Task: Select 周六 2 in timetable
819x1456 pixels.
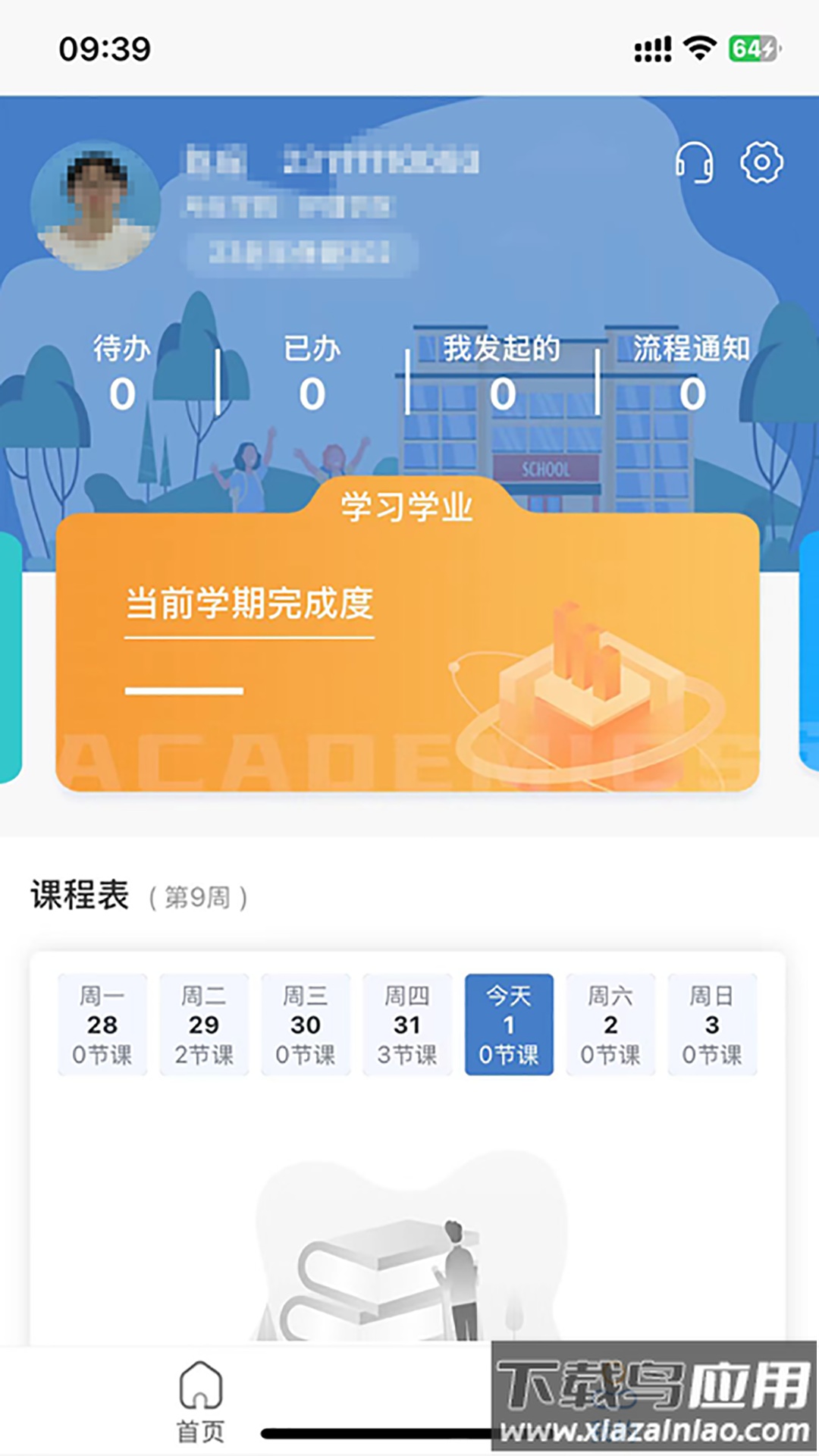Action: 610,1024
